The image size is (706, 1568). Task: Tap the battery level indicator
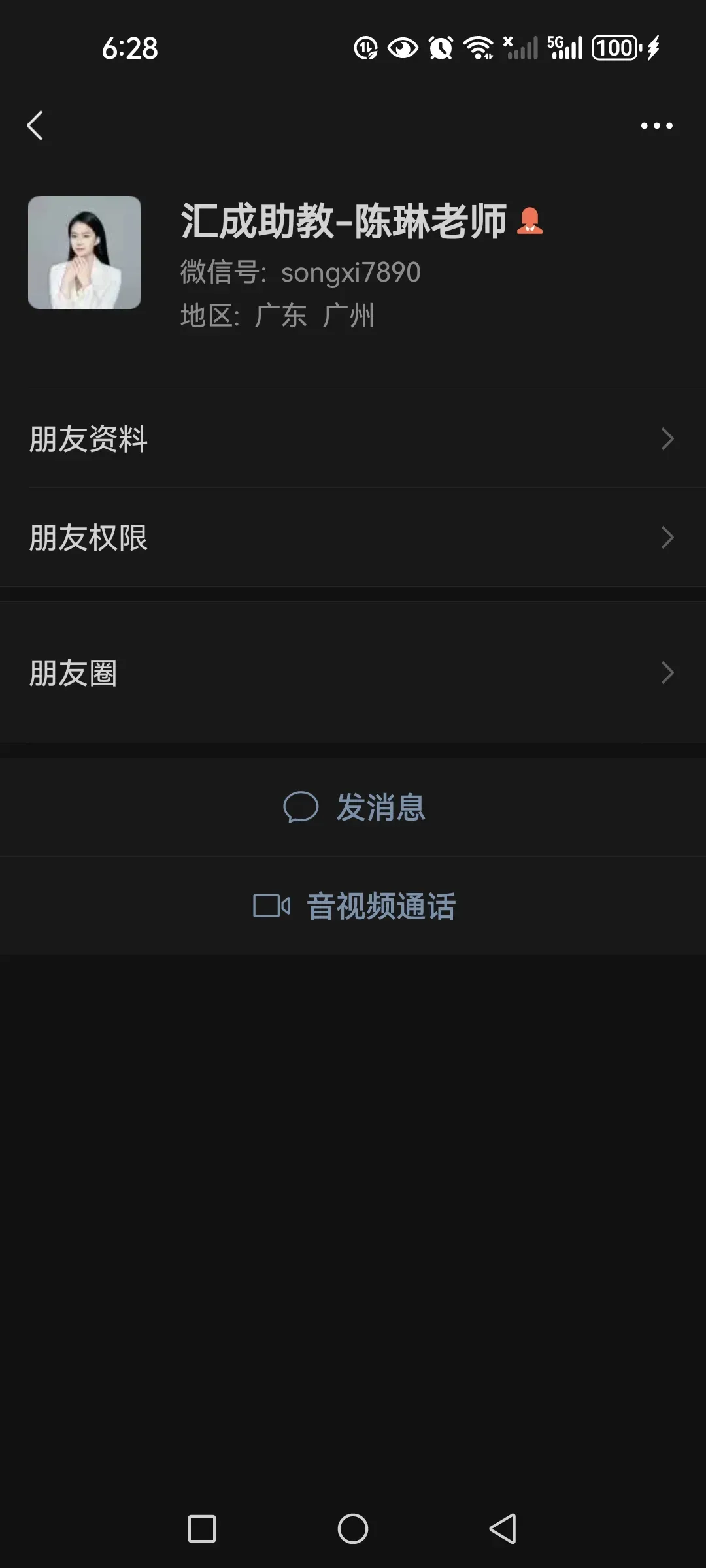click(615, 48)
